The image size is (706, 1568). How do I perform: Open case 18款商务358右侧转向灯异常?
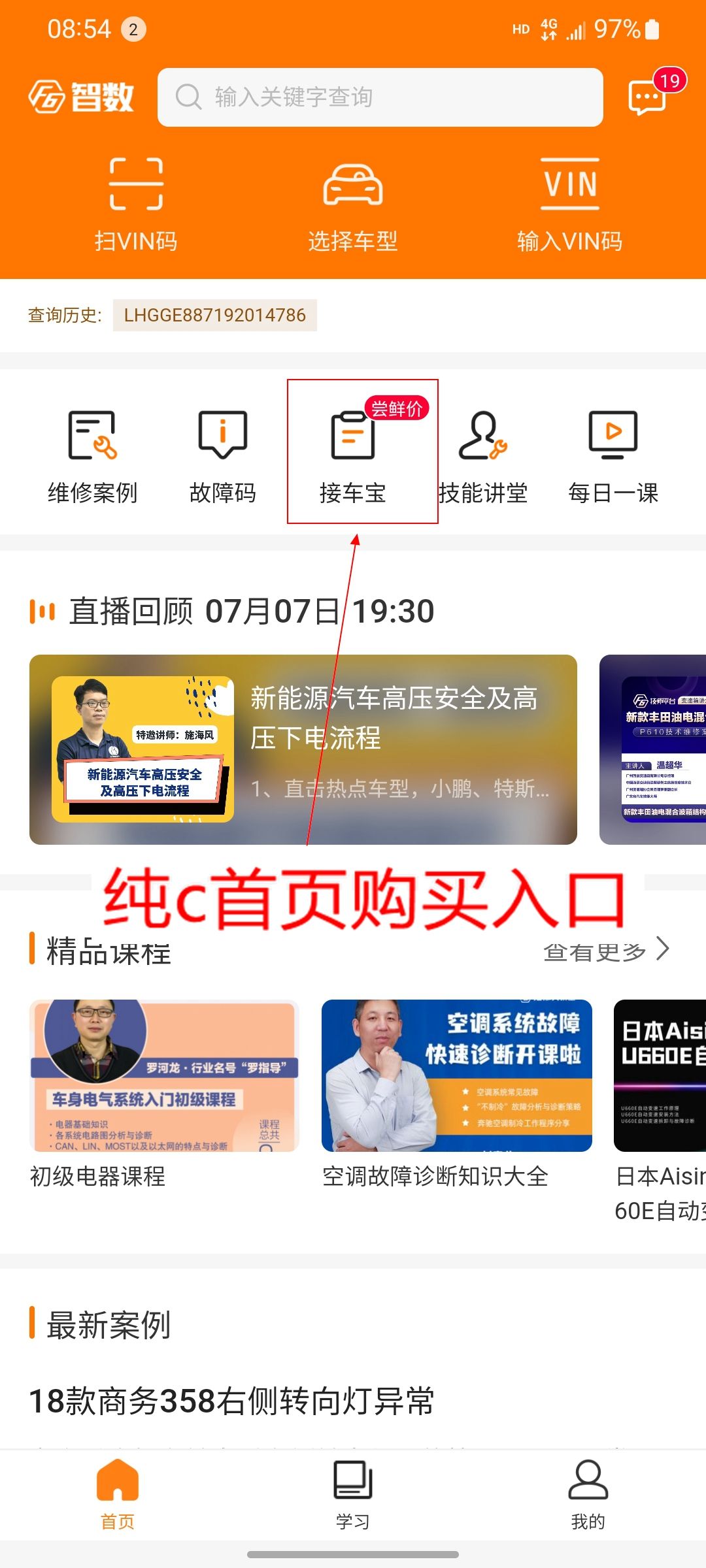(x=232, y=1401)
